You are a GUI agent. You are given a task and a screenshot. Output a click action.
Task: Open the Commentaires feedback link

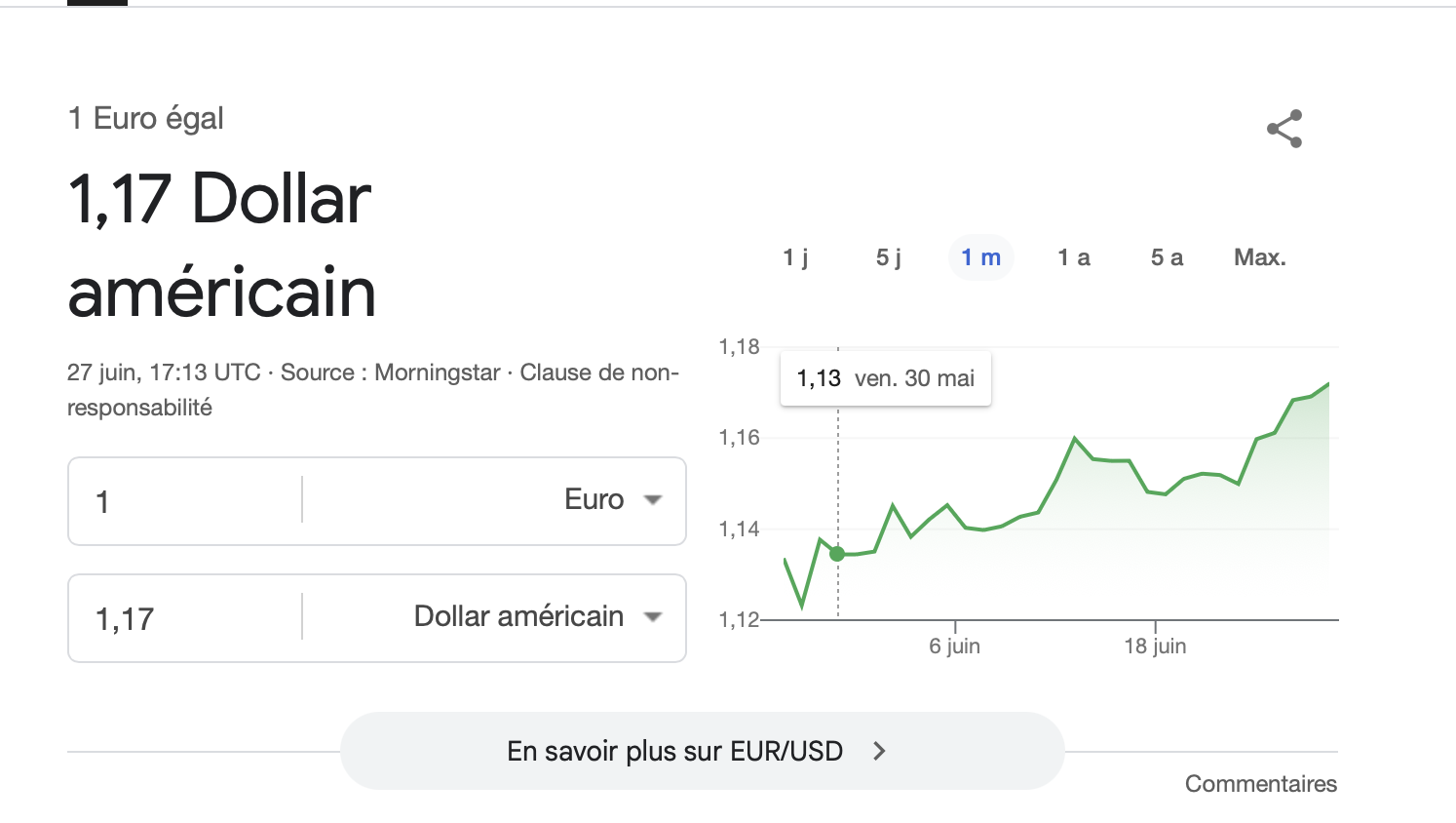pos(1260,784)
